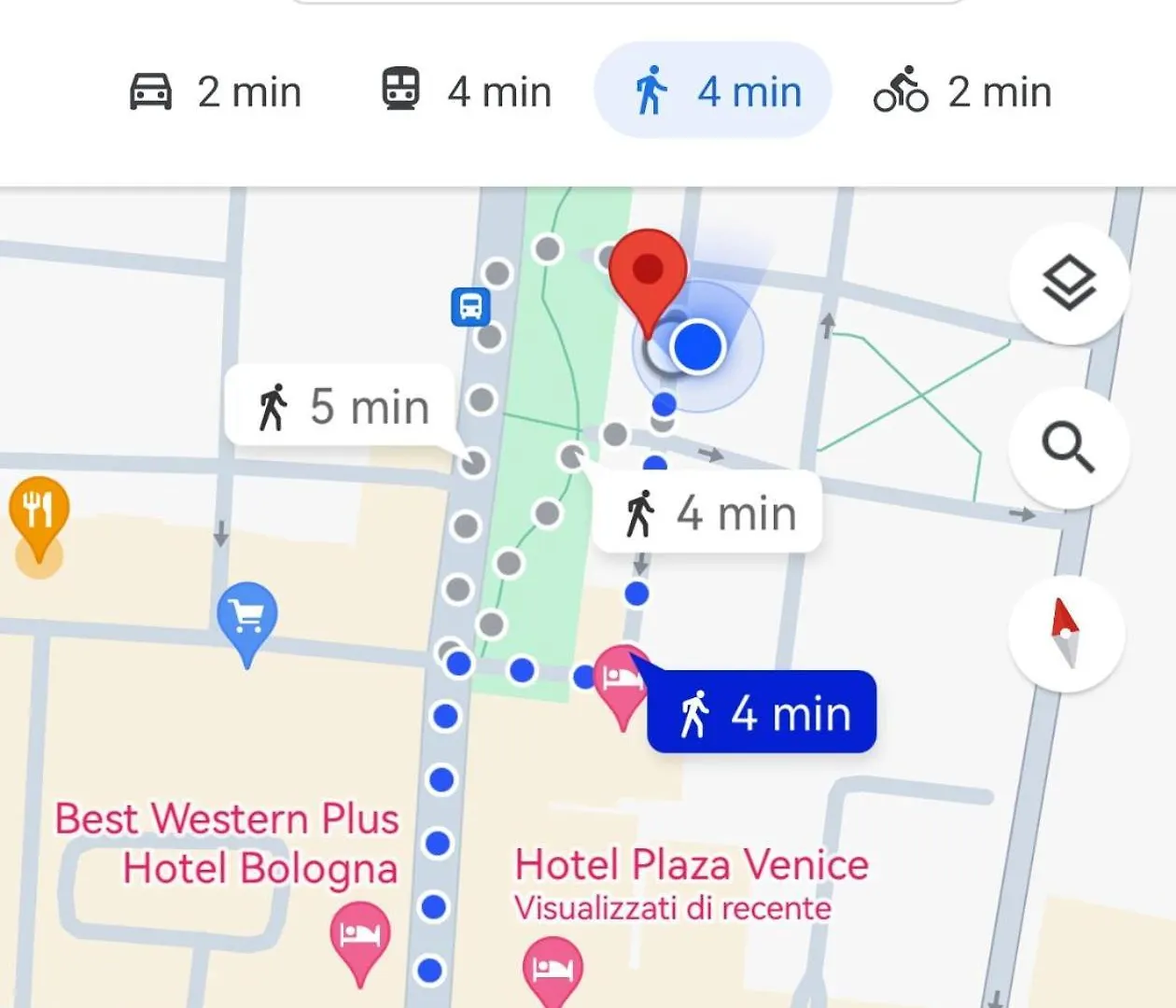This screenshot has width=1176, height=1008.
Task: Choose the alternative 5 min walking route
Action: pos(342,407)
